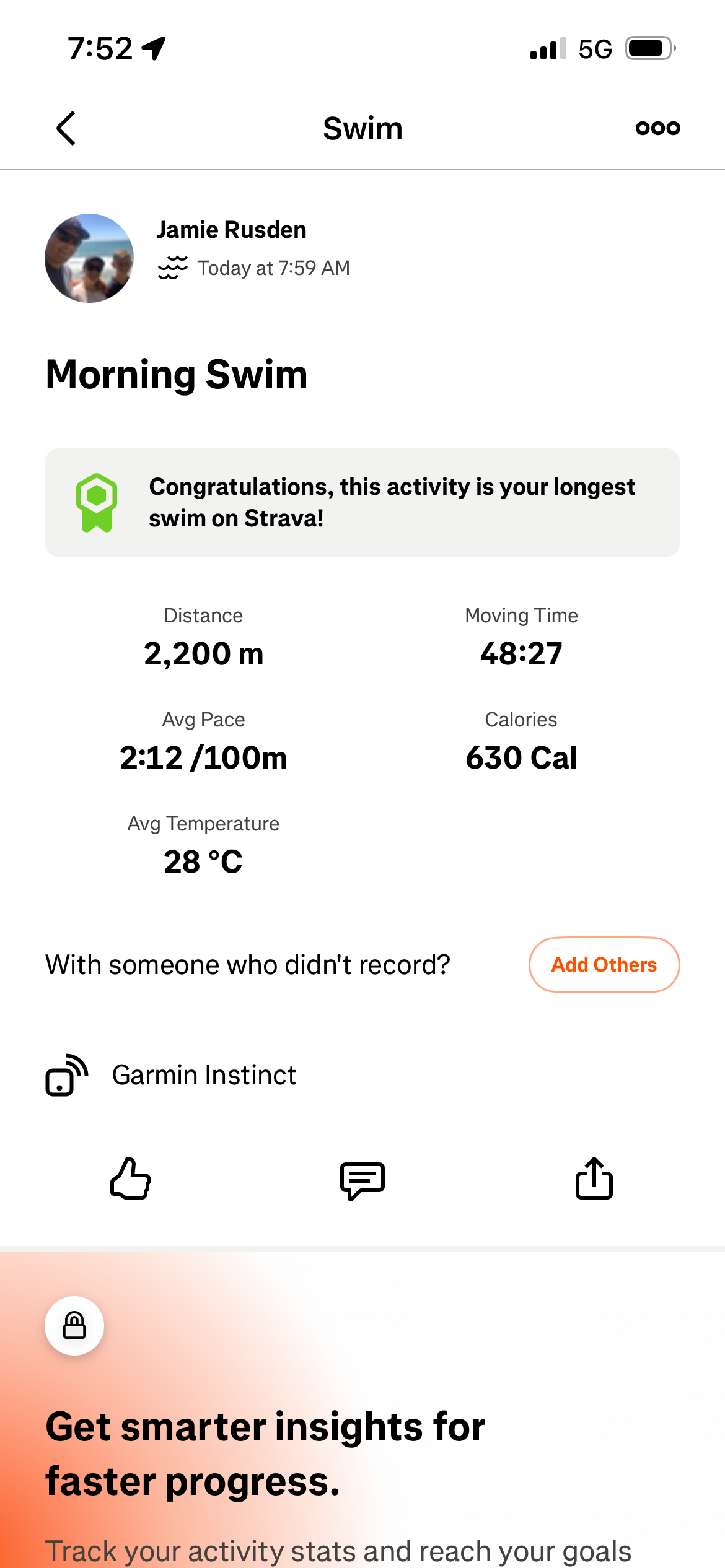Open the smarter insights subscription card
This screenshot has height=1568, width=725.
pyautogui.click(x=362, y=1449)
